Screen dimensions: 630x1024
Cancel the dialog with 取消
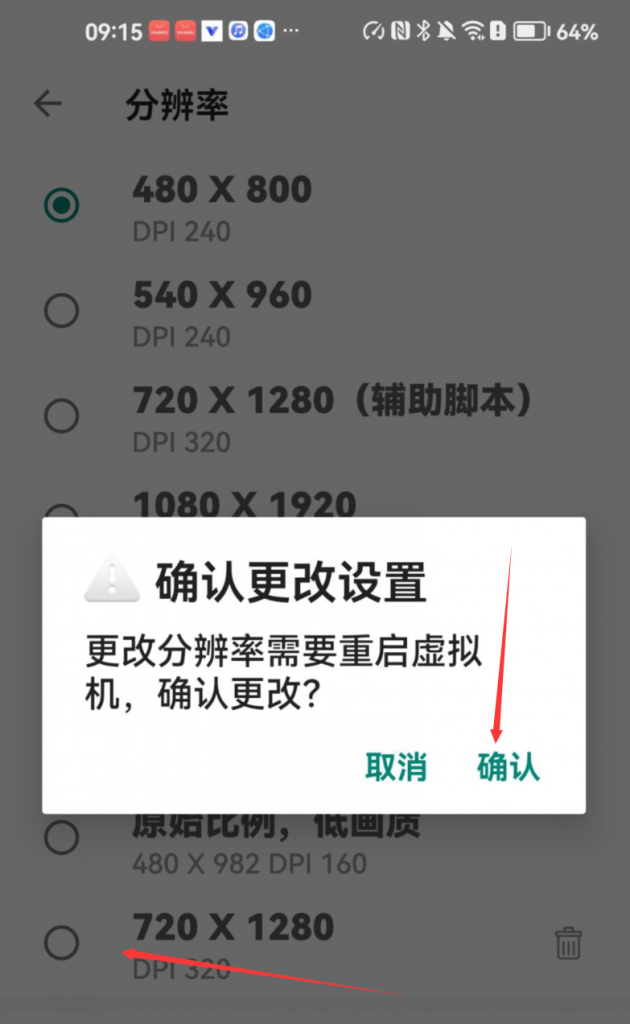pyautogui.click(x=396, y=767)
